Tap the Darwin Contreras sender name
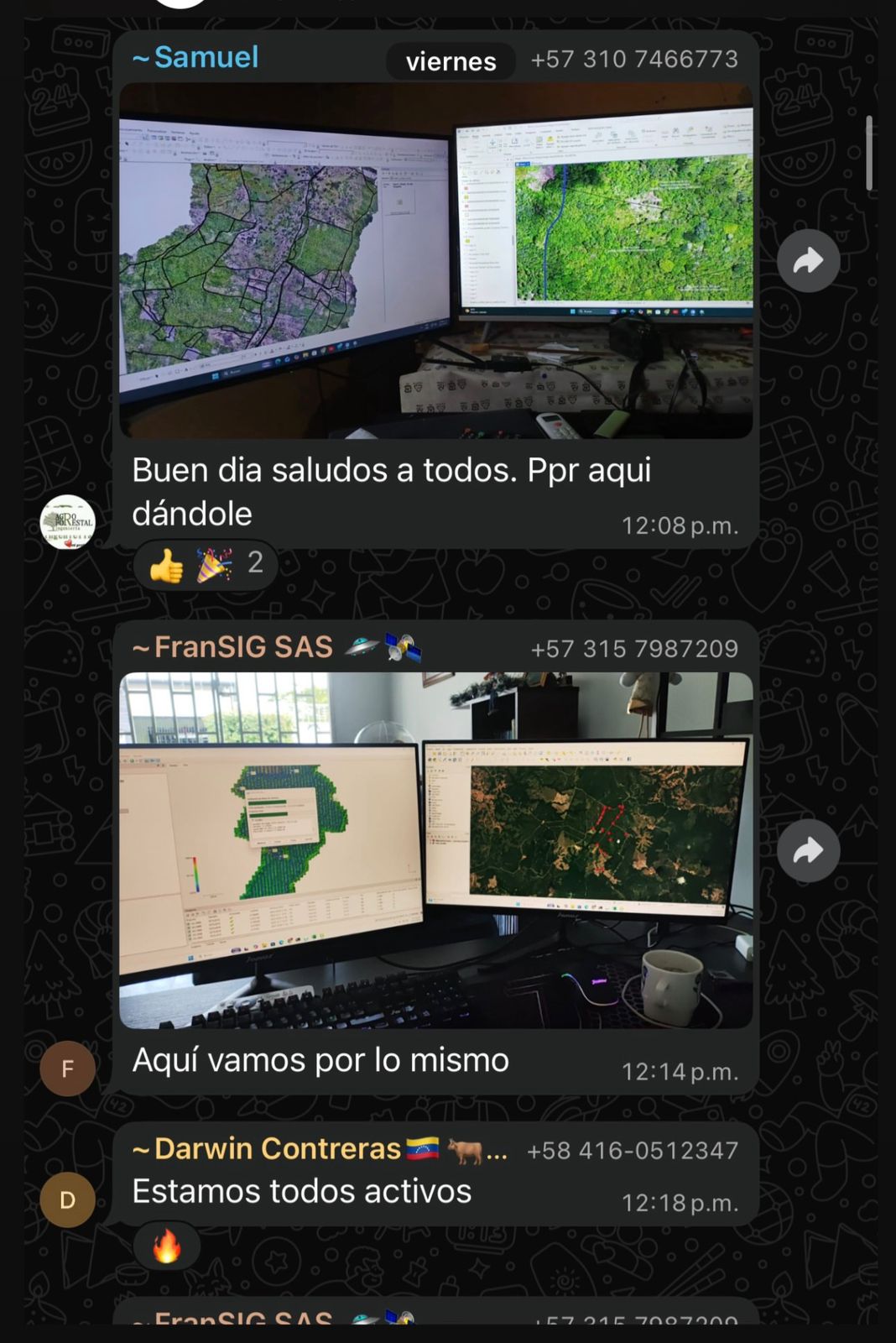Viewport: 896px width, 1343px height. tap(277, 1148)
